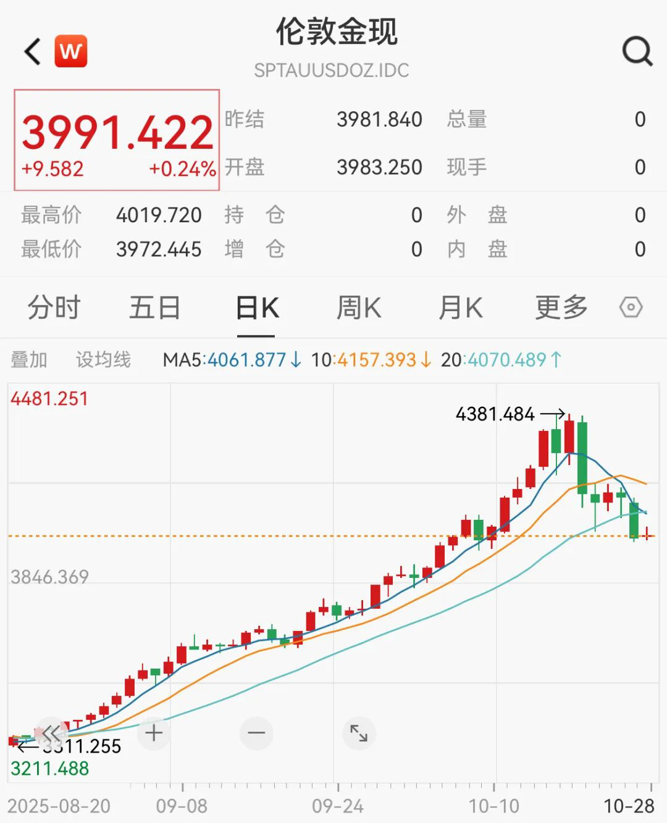Go back using the arrow icon
The height and width of the screenshot is (823, 667).
[x=32, y=52]
